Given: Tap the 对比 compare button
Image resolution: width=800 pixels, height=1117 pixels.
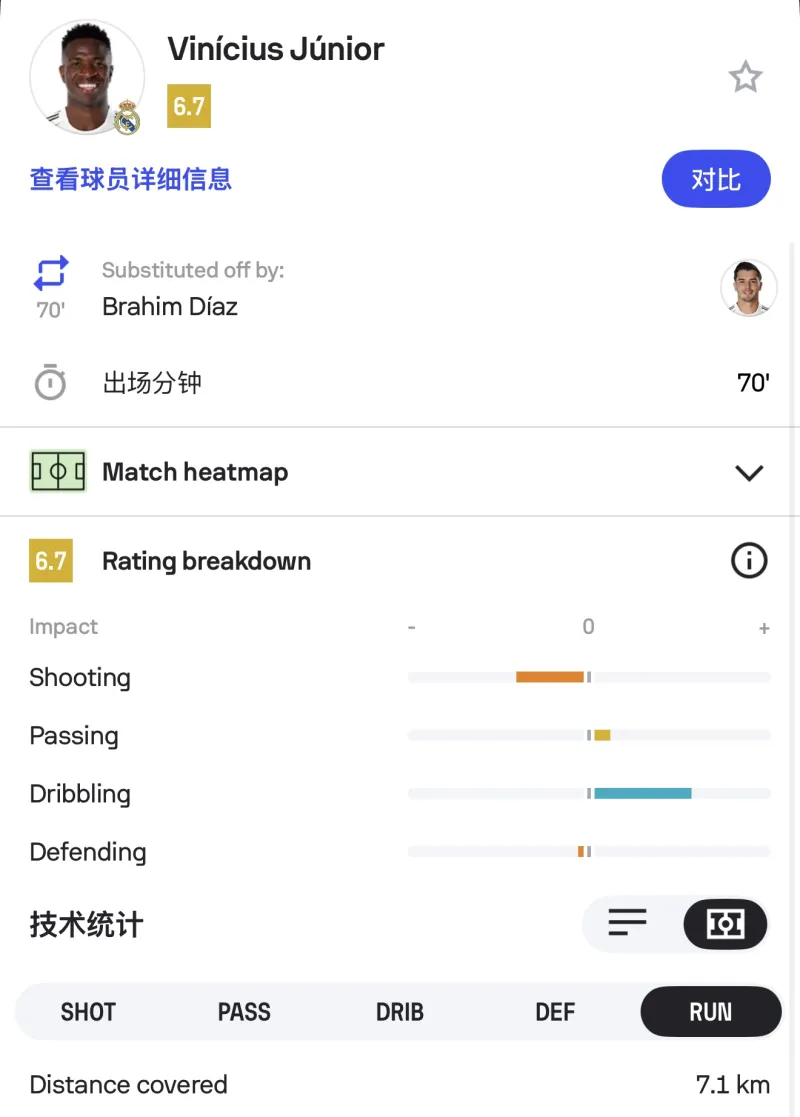Looking at the screenshot, I should (x=716, y=180).
